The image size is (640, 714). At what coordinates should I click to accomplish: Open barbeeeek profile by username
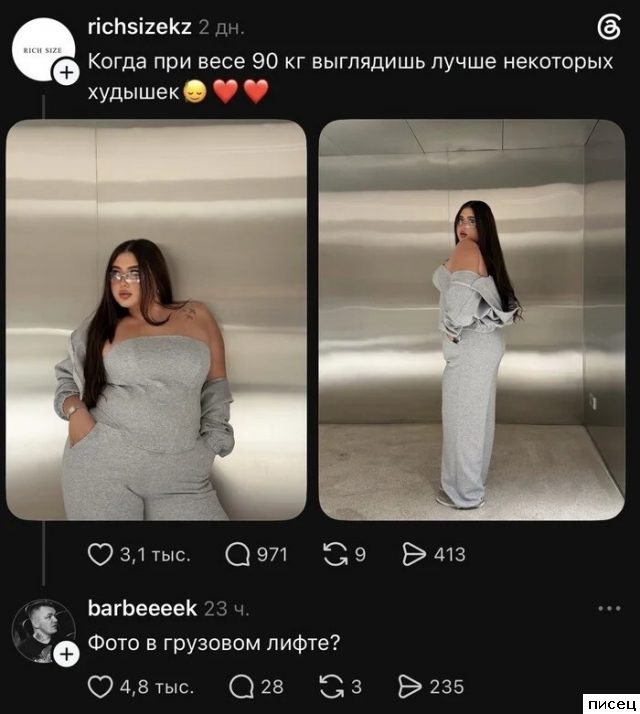pos(142,608)
